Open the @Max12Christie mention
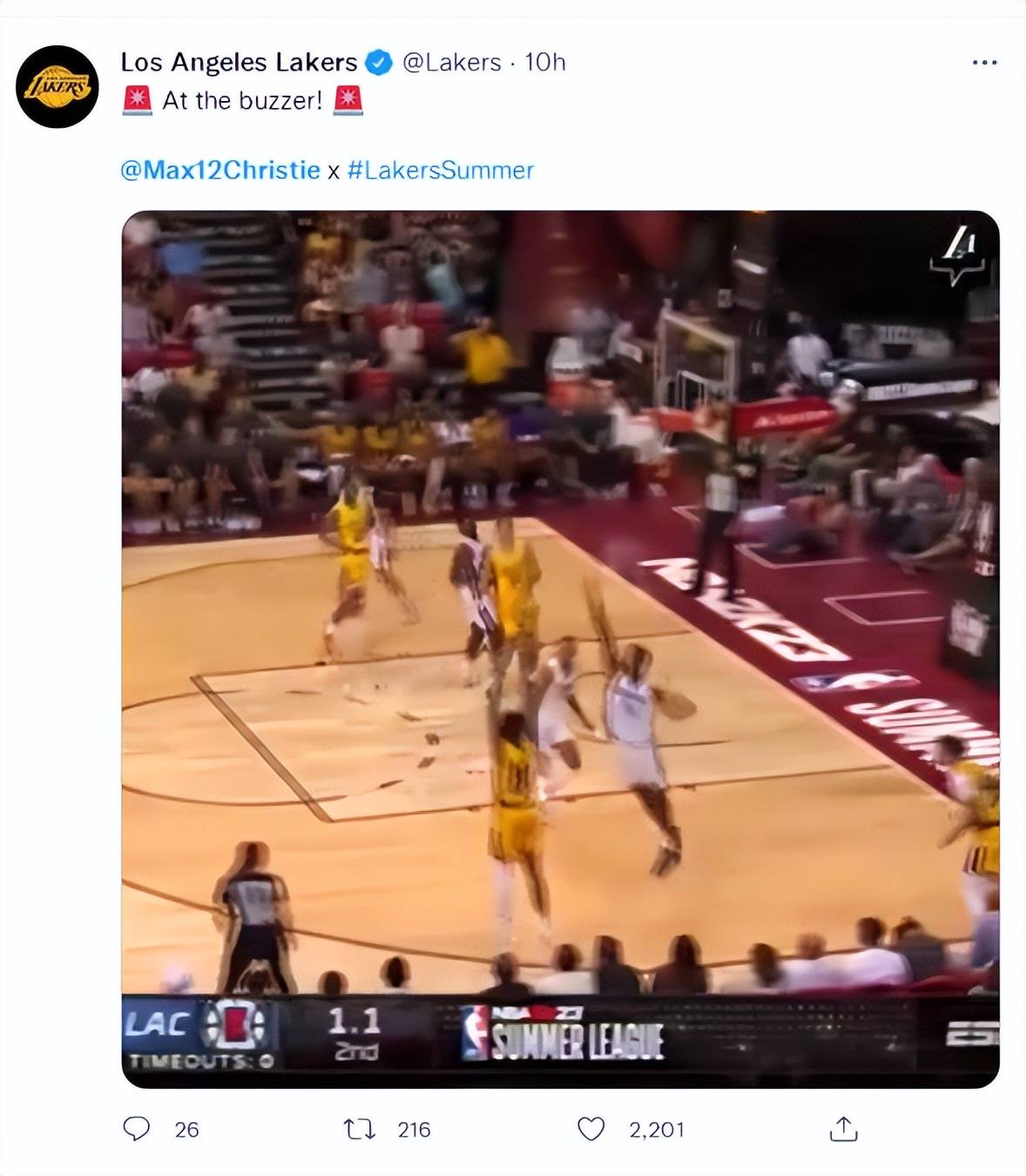 tap(219, 170)
